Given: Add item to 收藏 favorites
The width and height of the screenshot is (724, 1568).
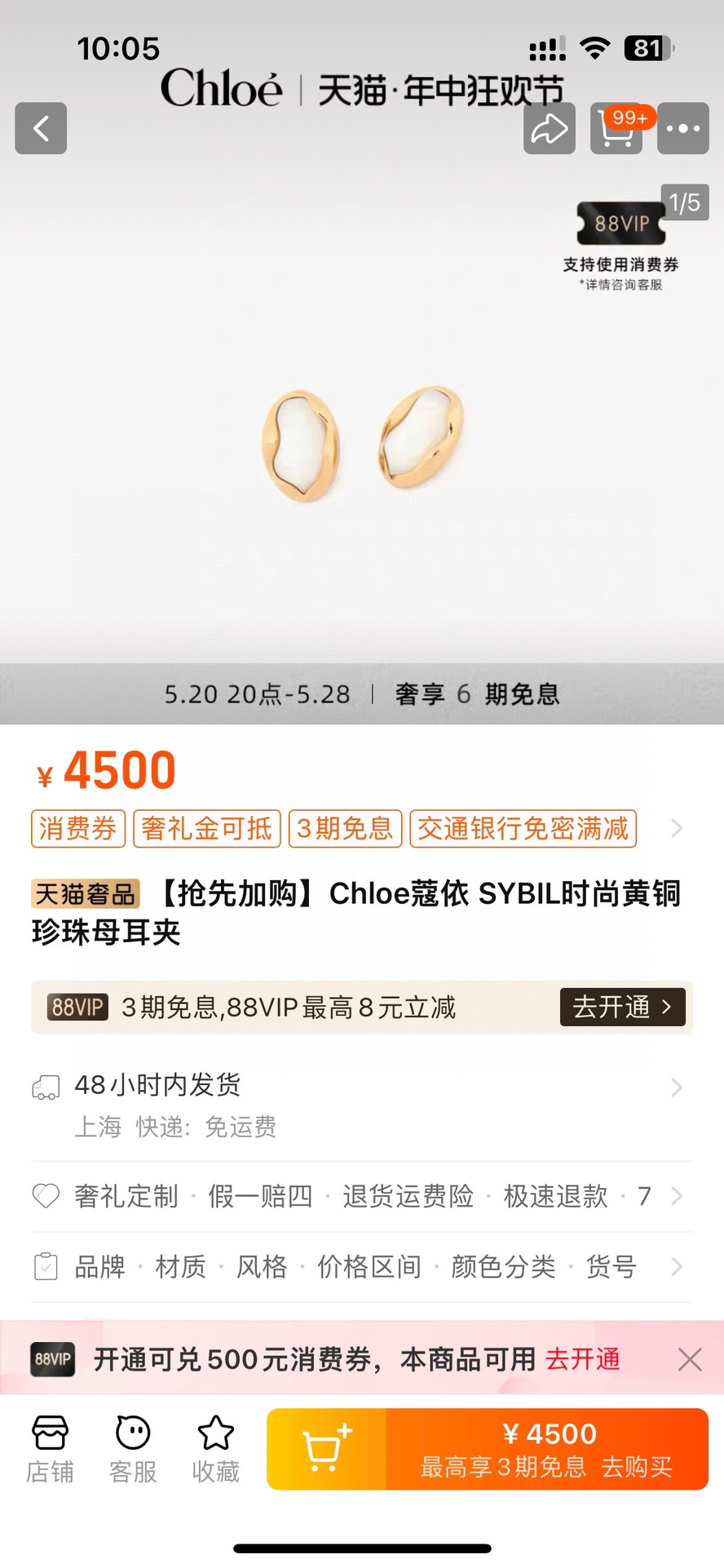Looking at the screenshot, I should [216, 1450].
